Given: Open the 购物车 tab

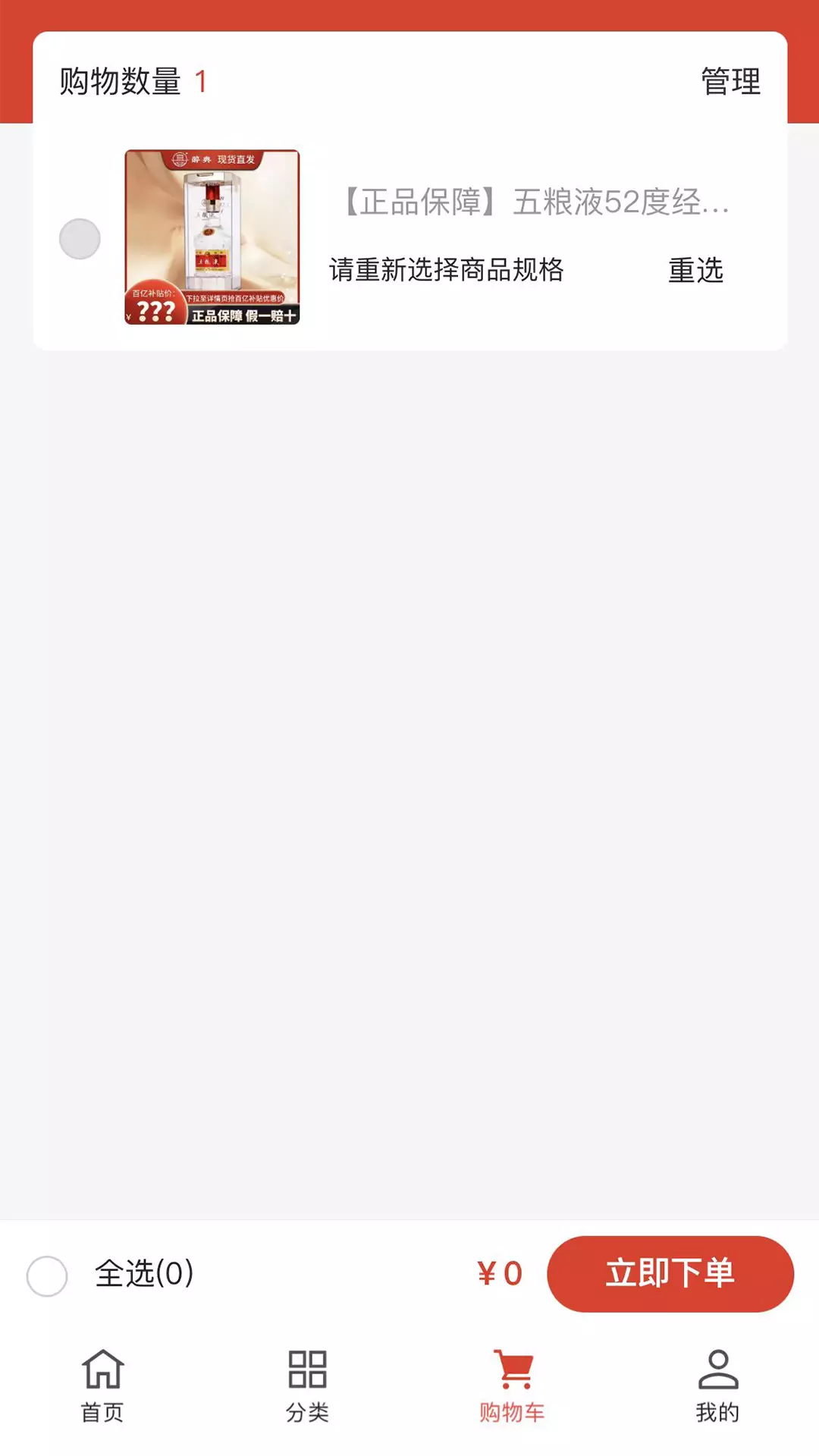Looking at the screenshot, I should tap(512, 1385).
